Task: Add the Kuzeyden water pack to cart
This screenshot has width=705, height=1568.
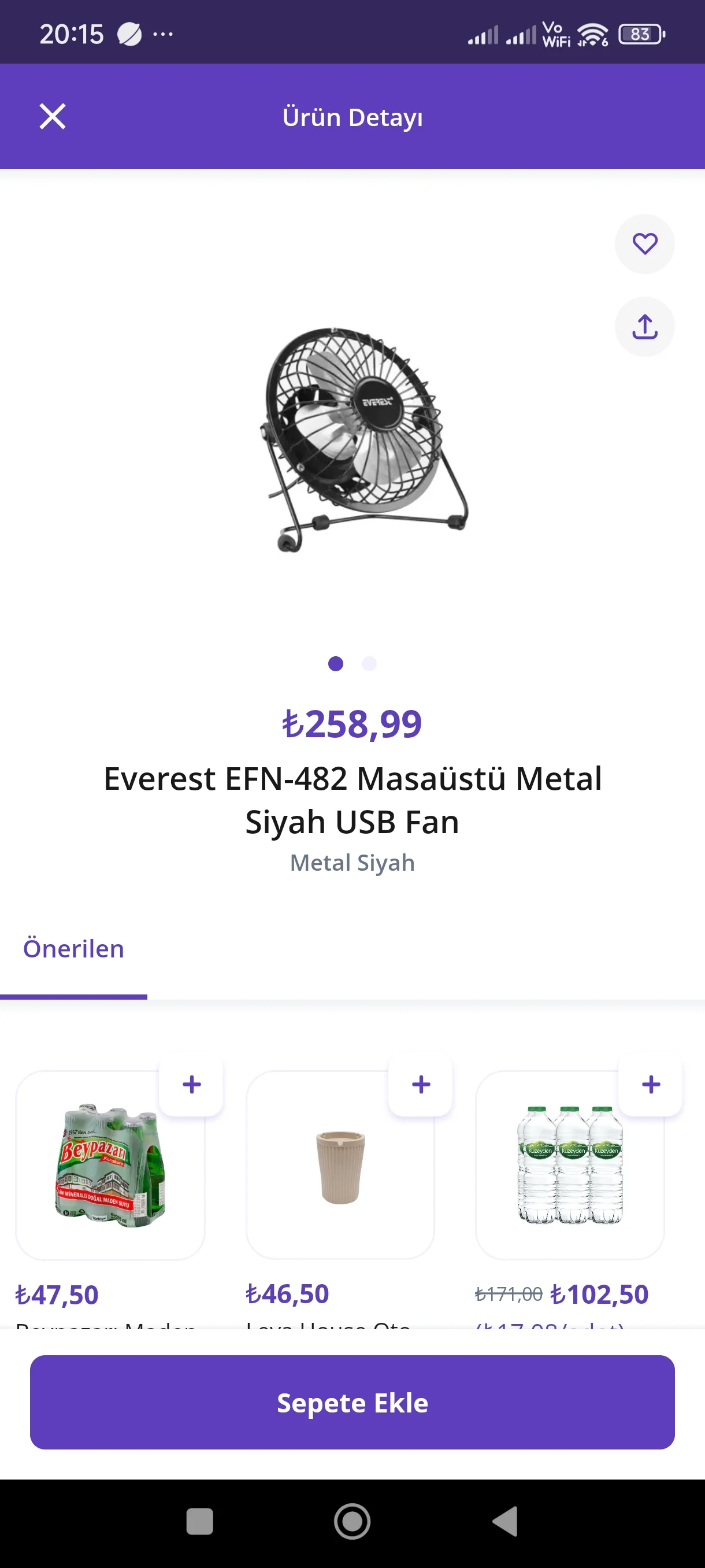Action: coord(650,1085)
